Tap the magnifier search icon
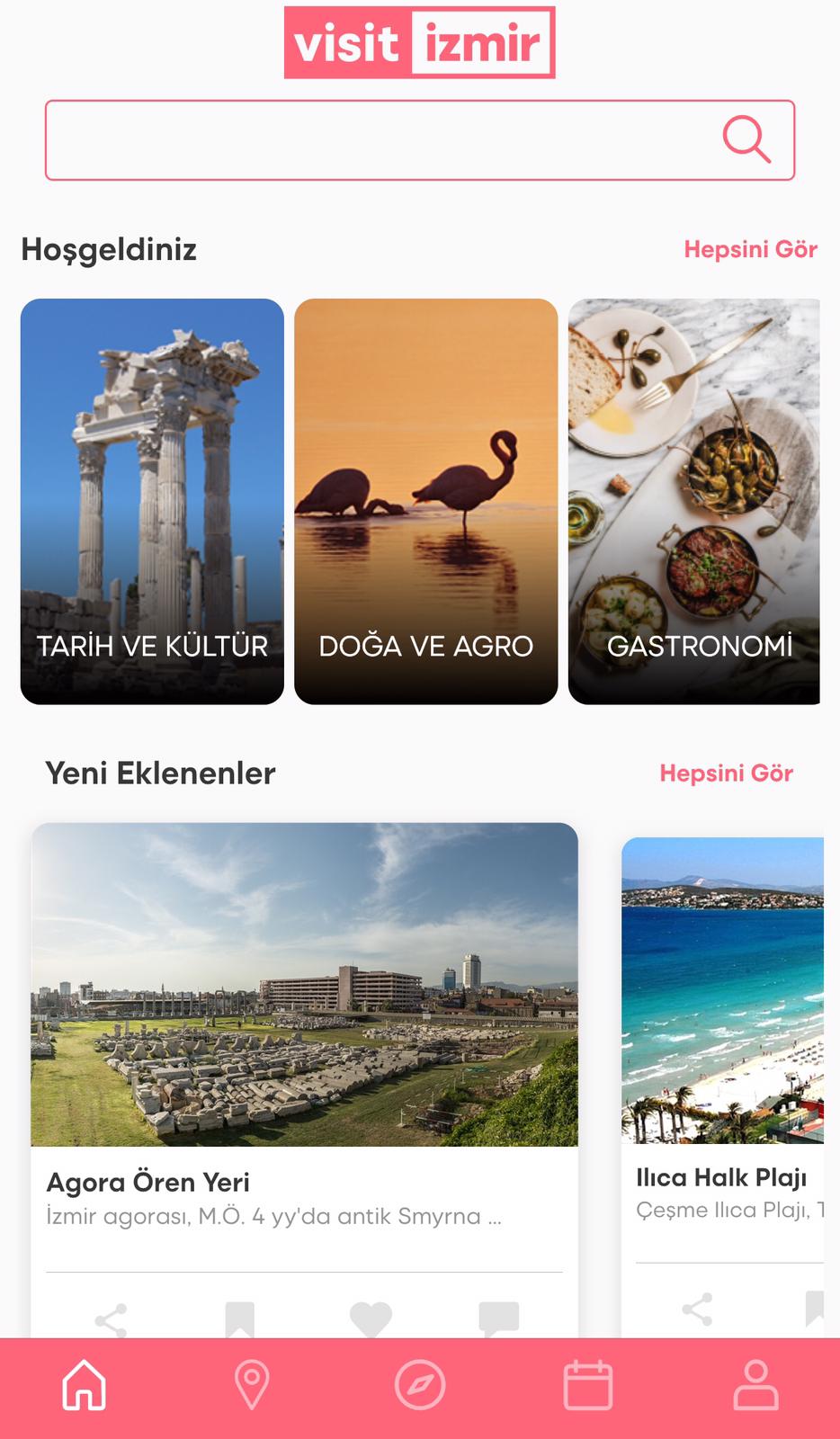840x1439 pixels. coord(746,139)
